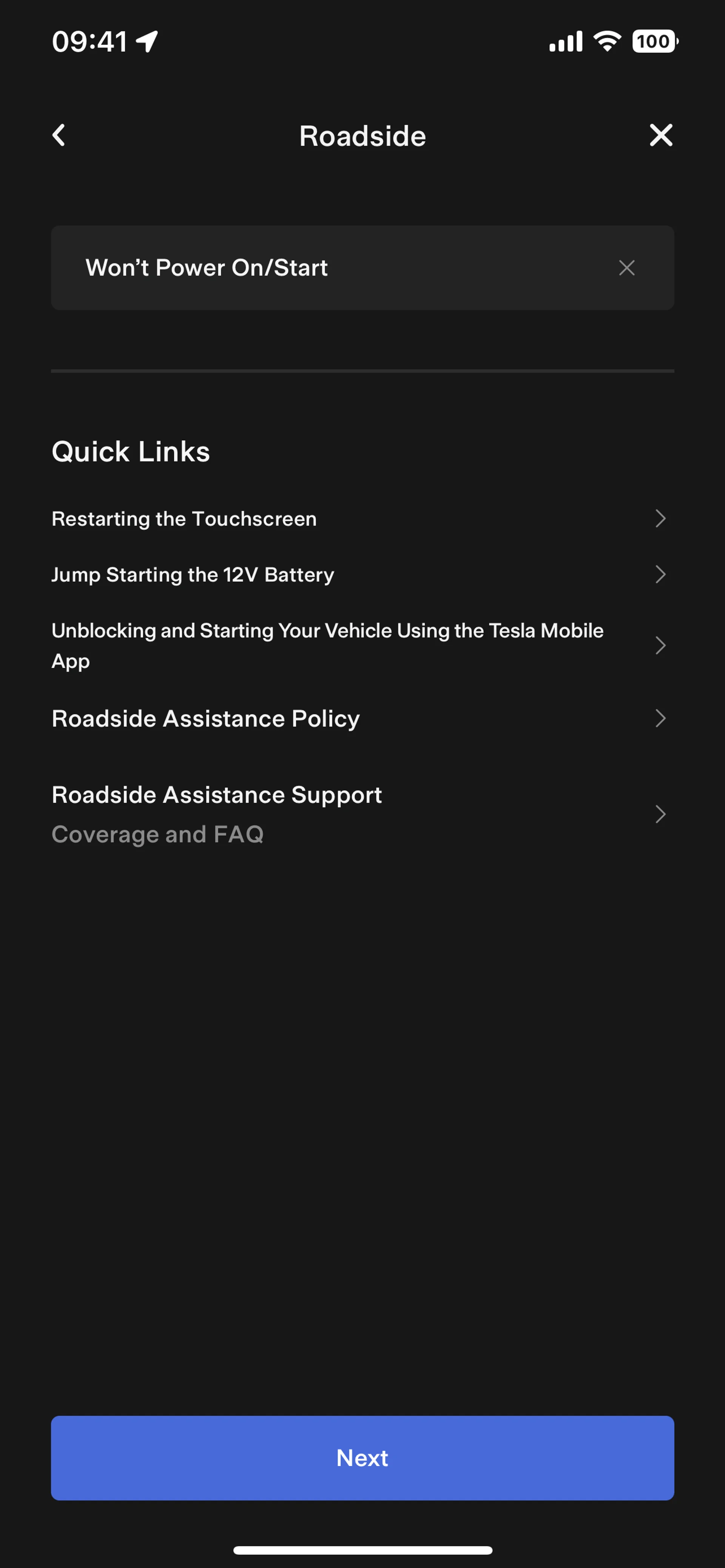725x1568 pixels.
Task: Close the Roadside screen
Action: click(x=660, y=135)
